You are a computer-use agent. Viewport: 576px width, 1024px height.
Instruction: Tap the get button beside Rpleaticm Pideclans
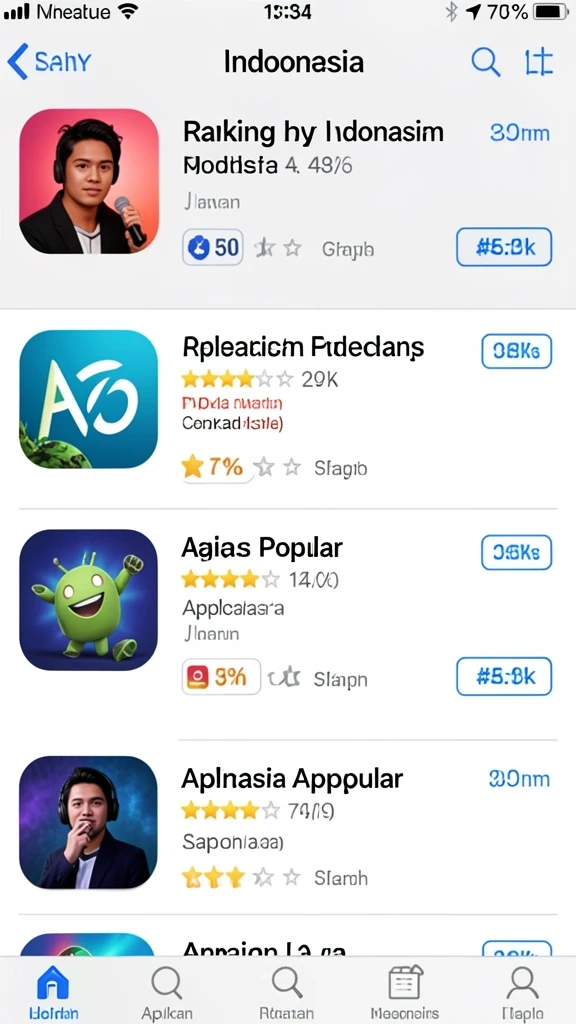point(517,351)
